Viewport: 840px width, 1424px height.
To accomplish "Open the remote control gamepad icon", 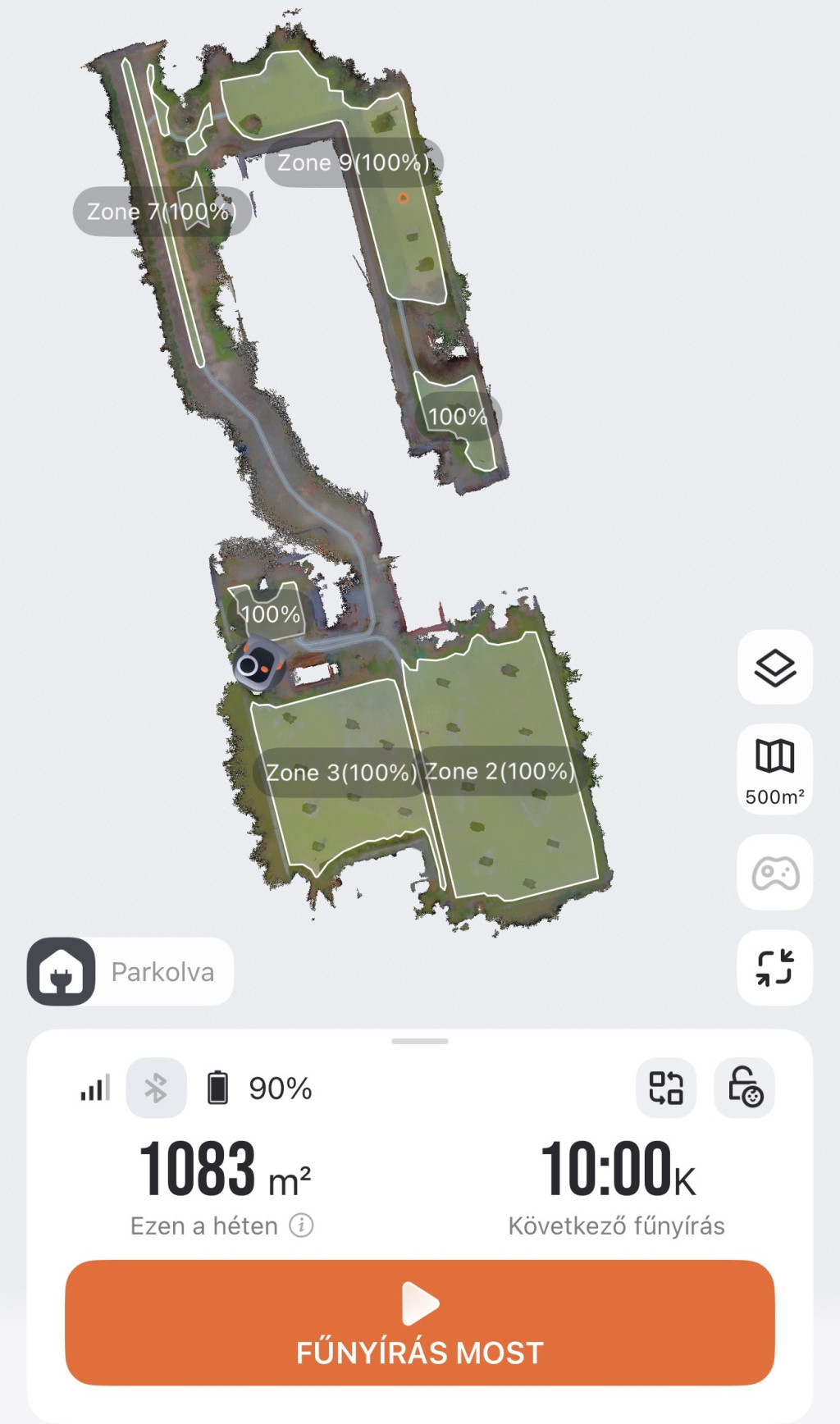I will coord(775,873).
